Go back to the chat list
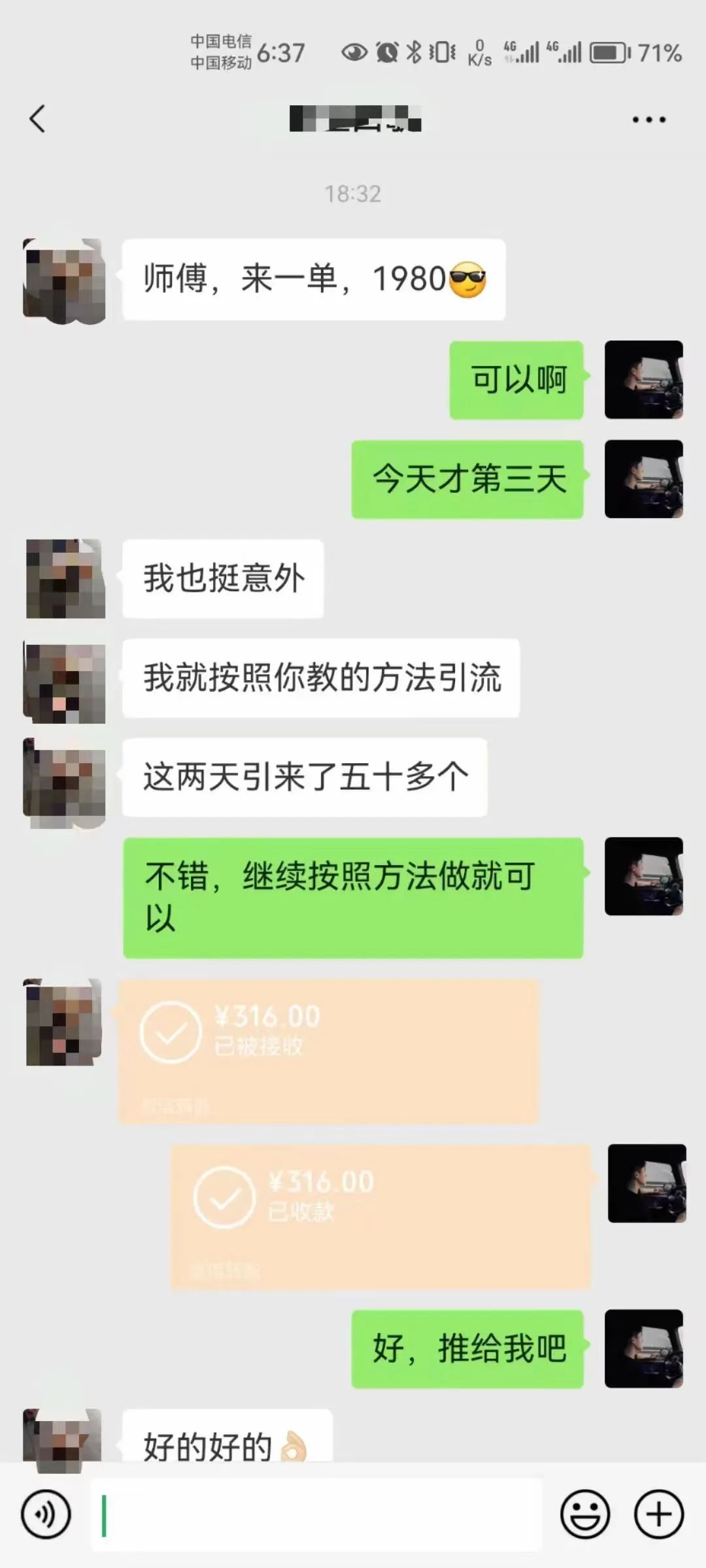Screen dimensions: 706x1568 38,119
